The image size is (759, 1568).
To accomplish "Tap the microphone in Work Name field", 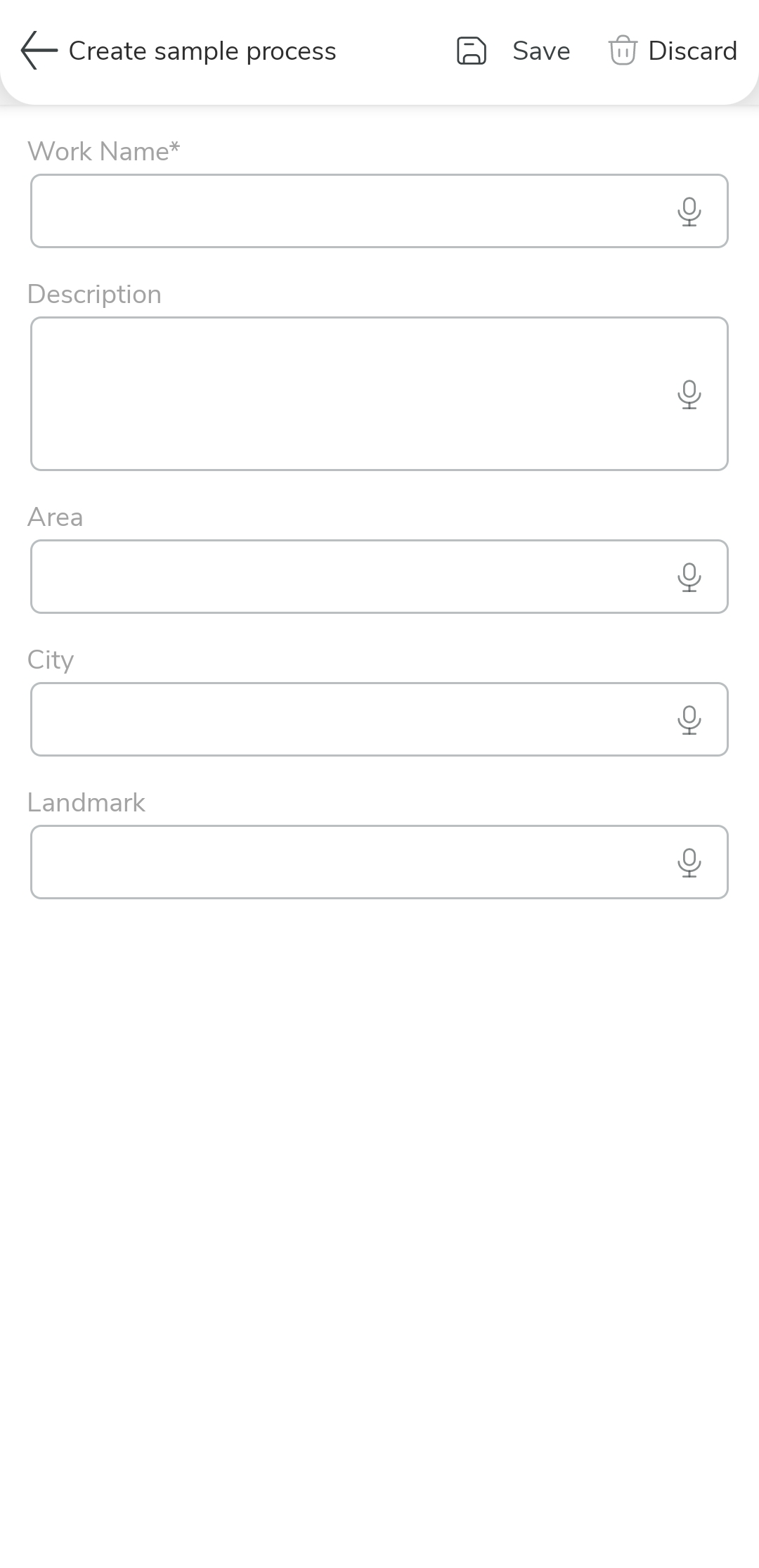I will [x=689, y=211].
